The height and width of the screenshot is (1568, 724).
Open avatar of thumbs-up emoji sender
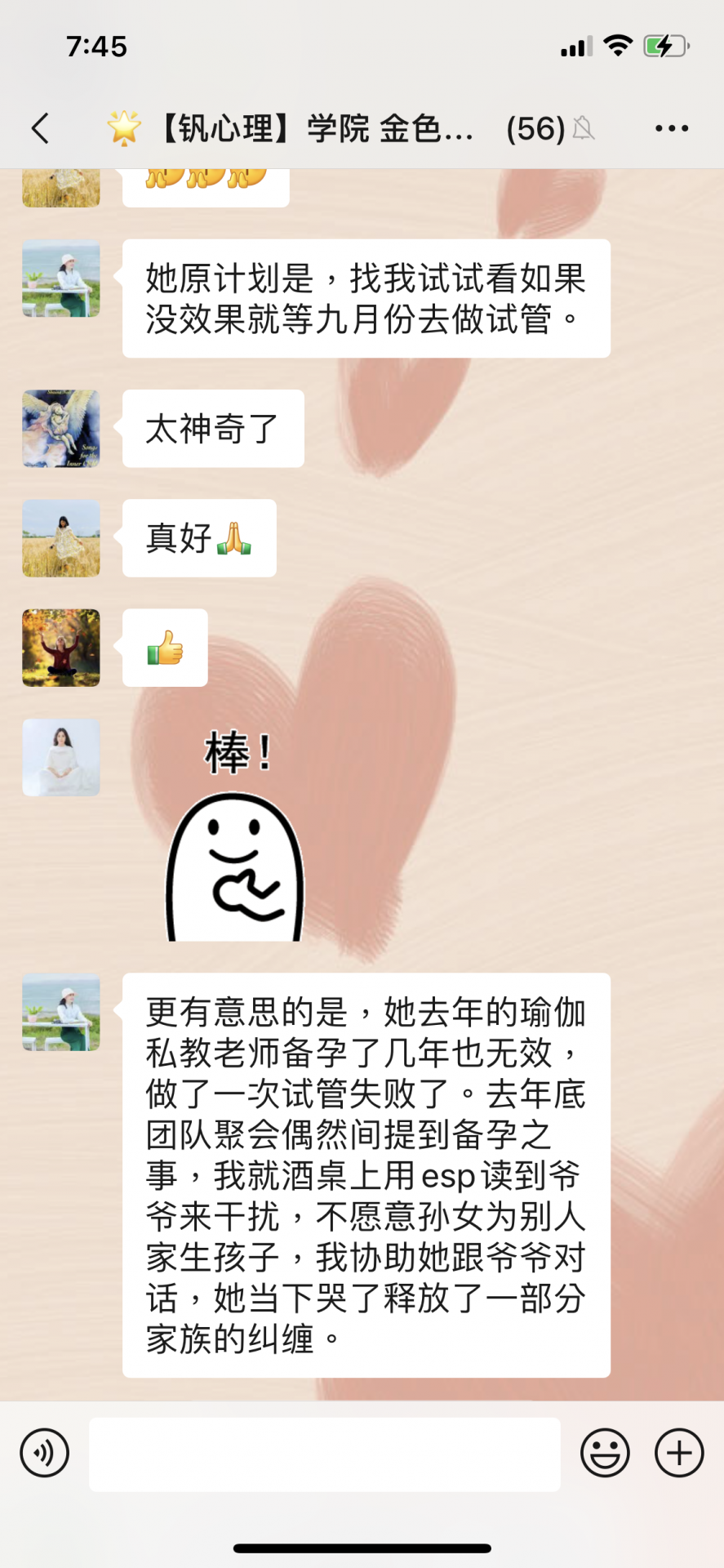[x=61, y=648]
